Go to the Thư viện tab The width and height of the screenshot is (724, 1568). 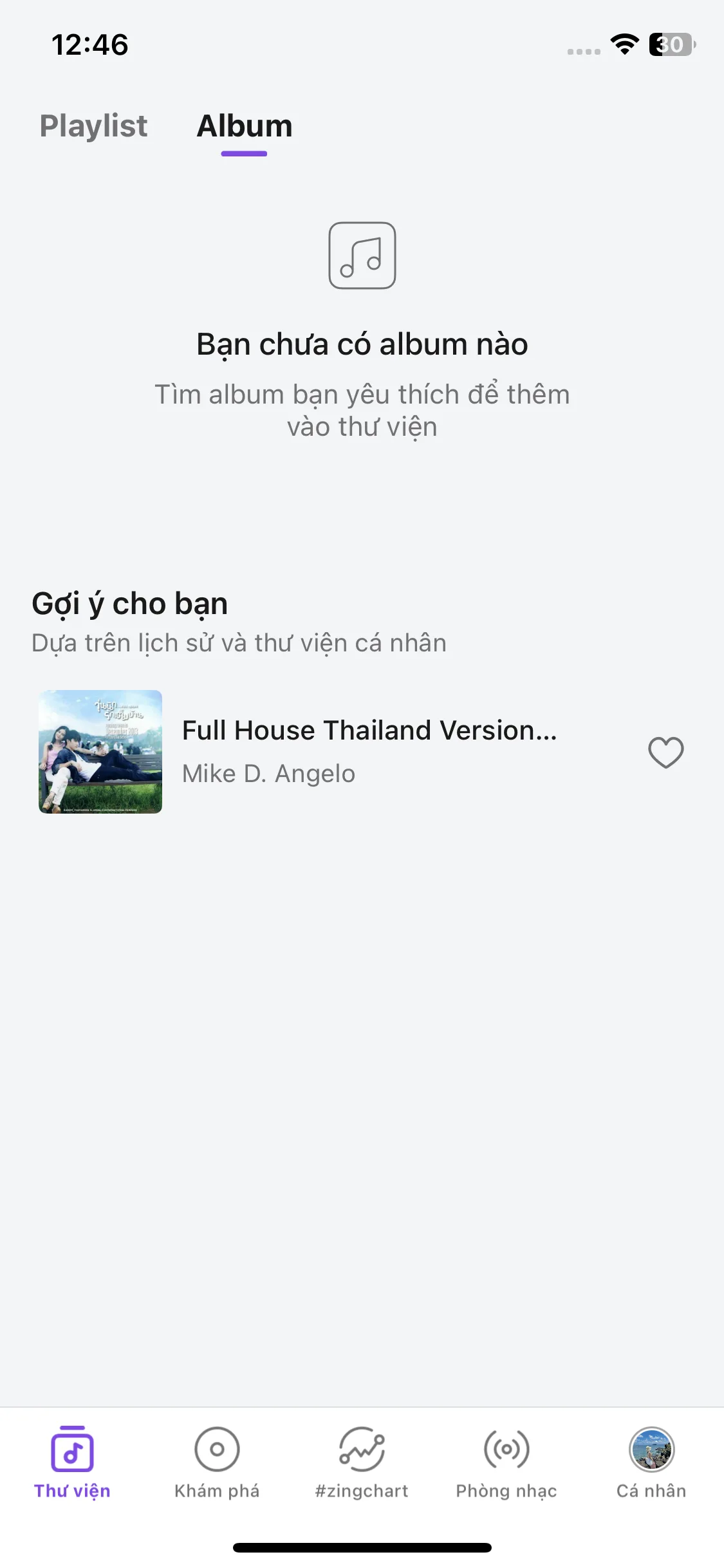pyautogui.click(x=72, y=1462)
